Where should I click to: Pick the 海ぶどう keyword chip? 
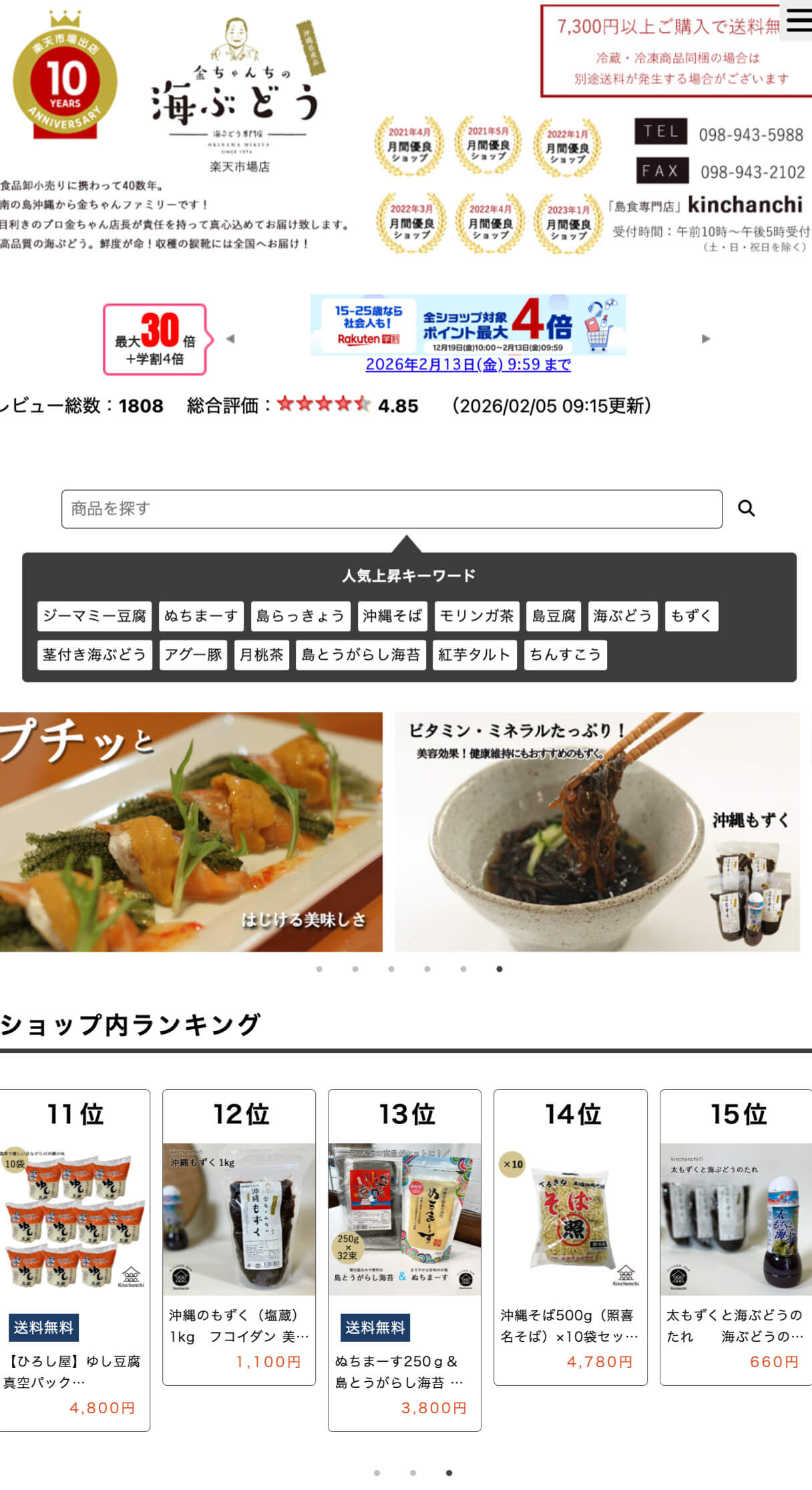coord(622,616)
